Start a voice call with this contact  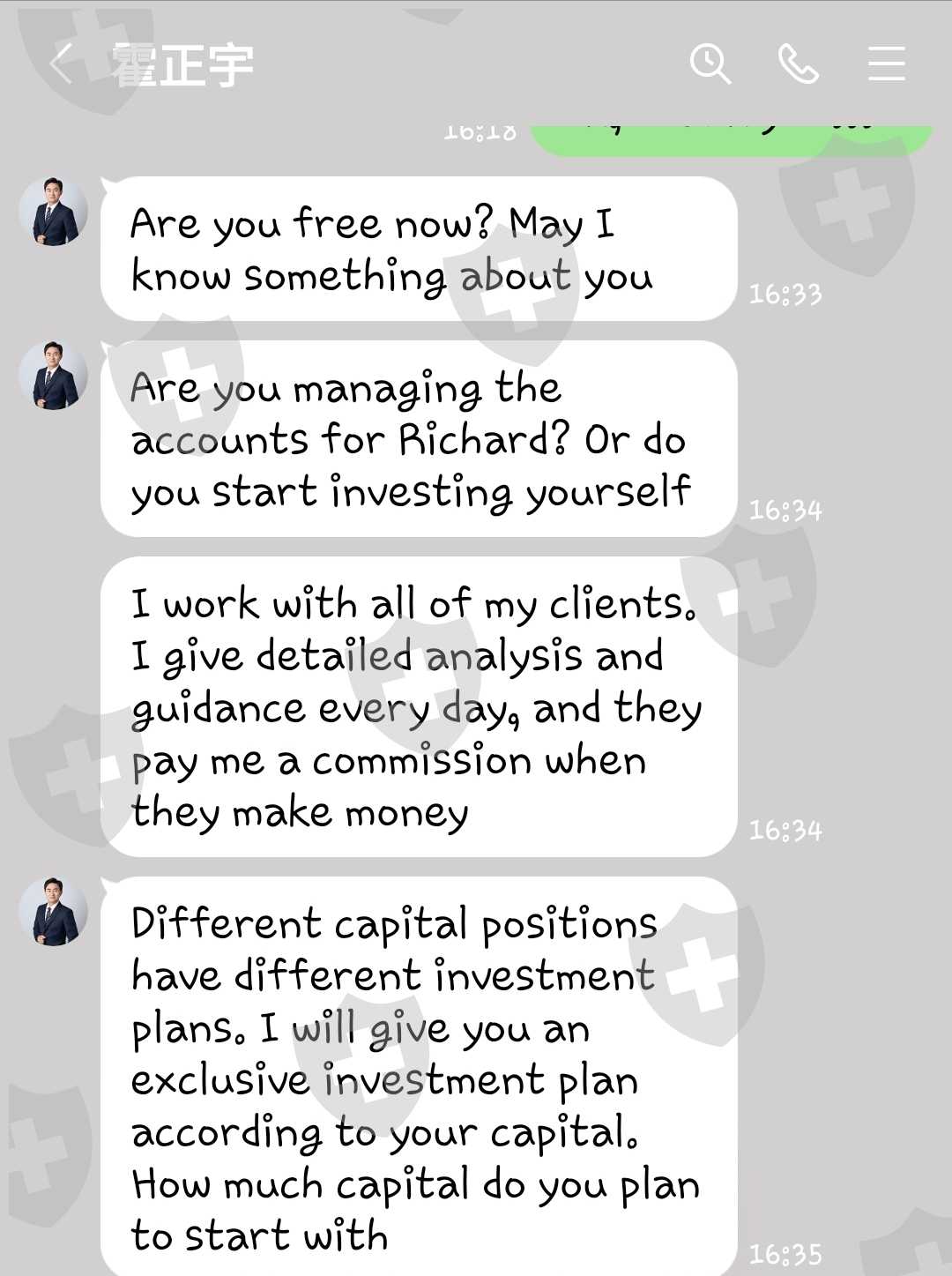pos(799,64)
